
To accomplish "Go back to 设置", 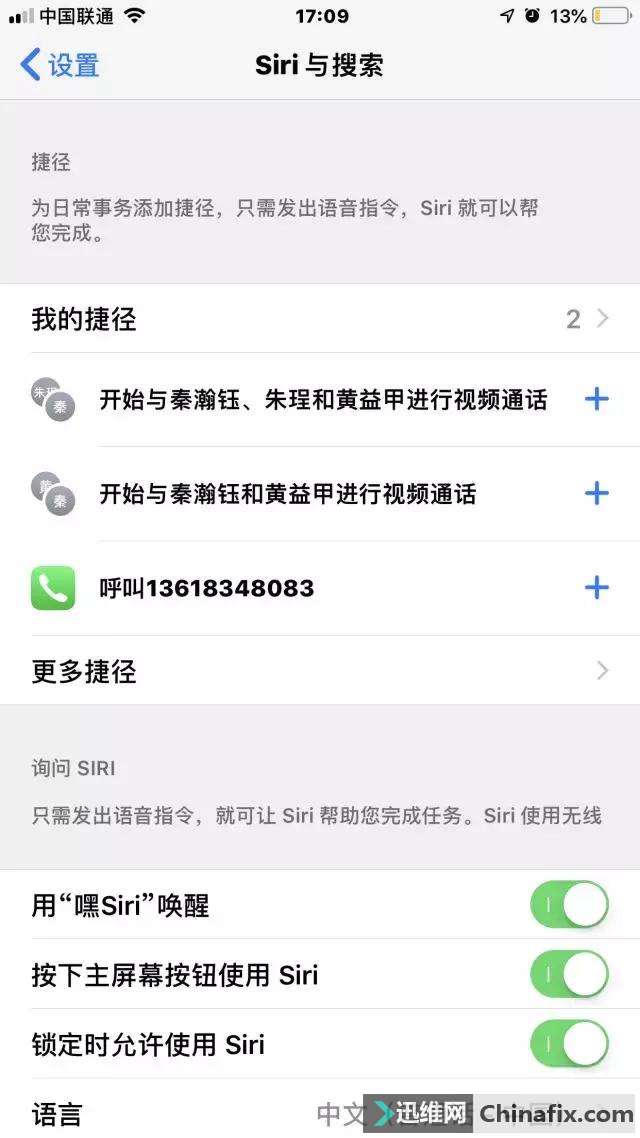I will [x=60, y=66].
